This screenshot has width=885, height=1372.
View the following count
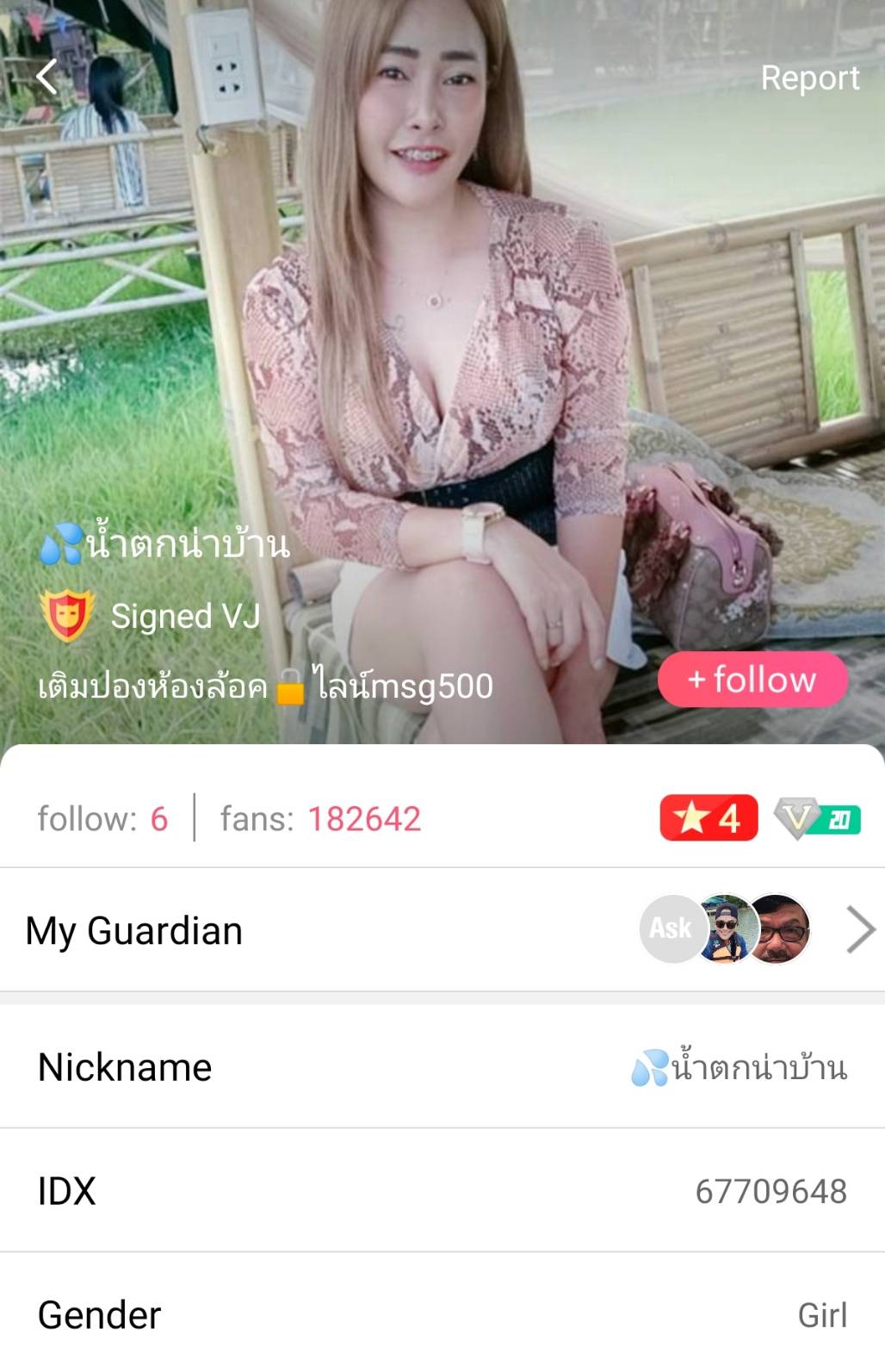point(102,819)
